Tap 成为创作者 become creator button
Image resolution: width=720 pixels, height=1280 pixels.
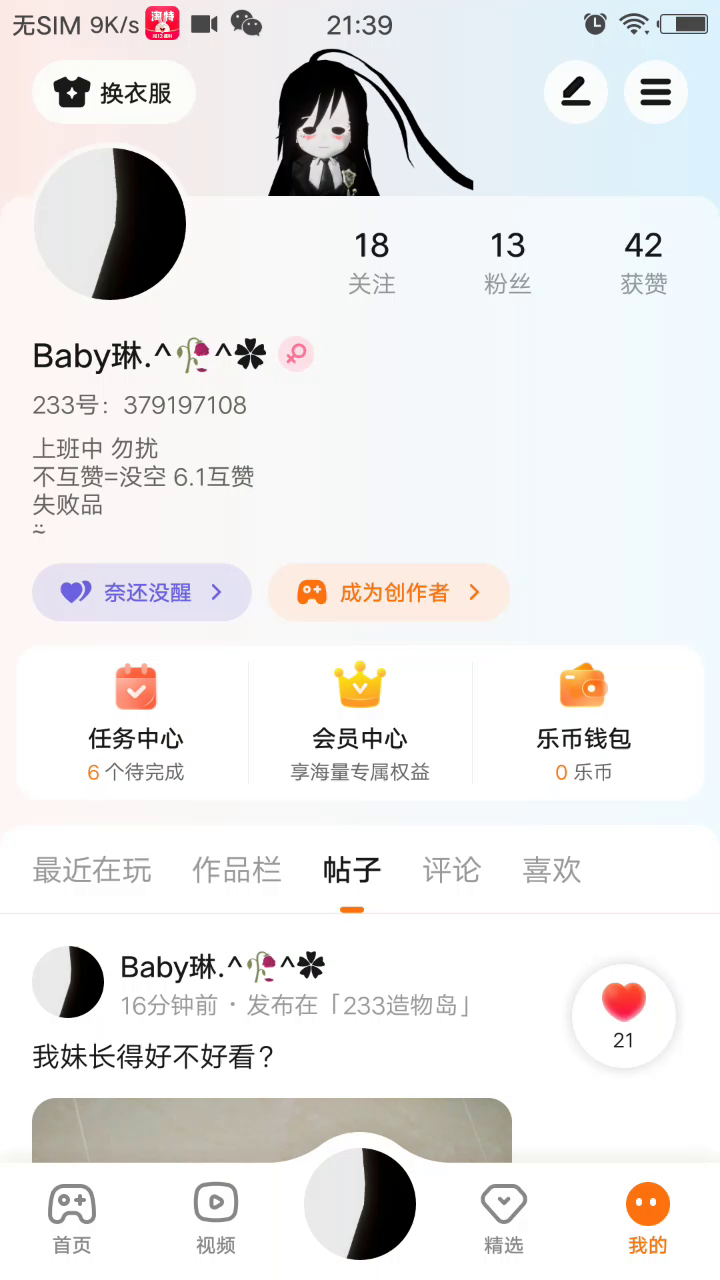(x=389, y=592)
